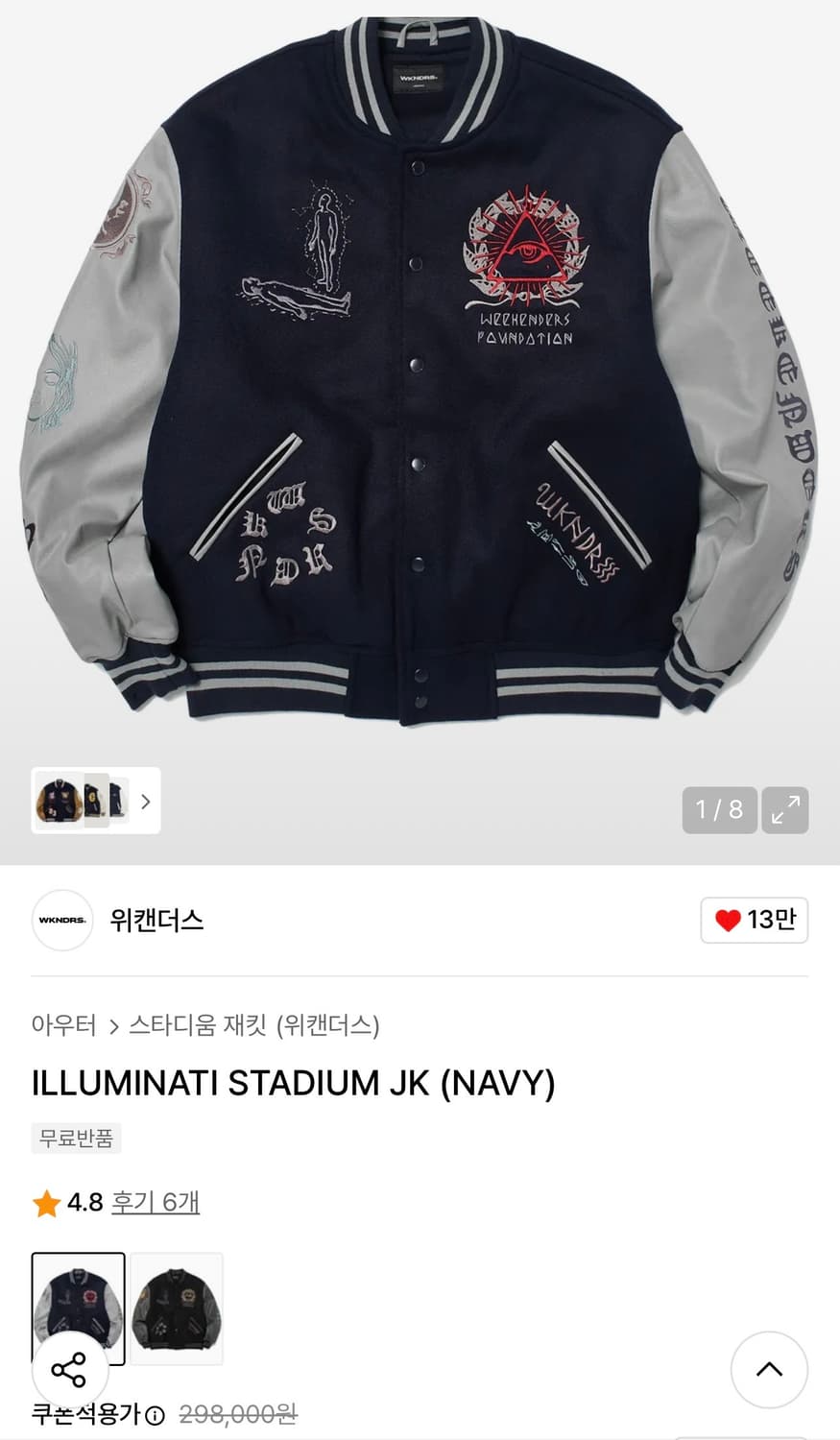
Task: Click the 무료반품 free returns tag
Action: coord(76,1139)
